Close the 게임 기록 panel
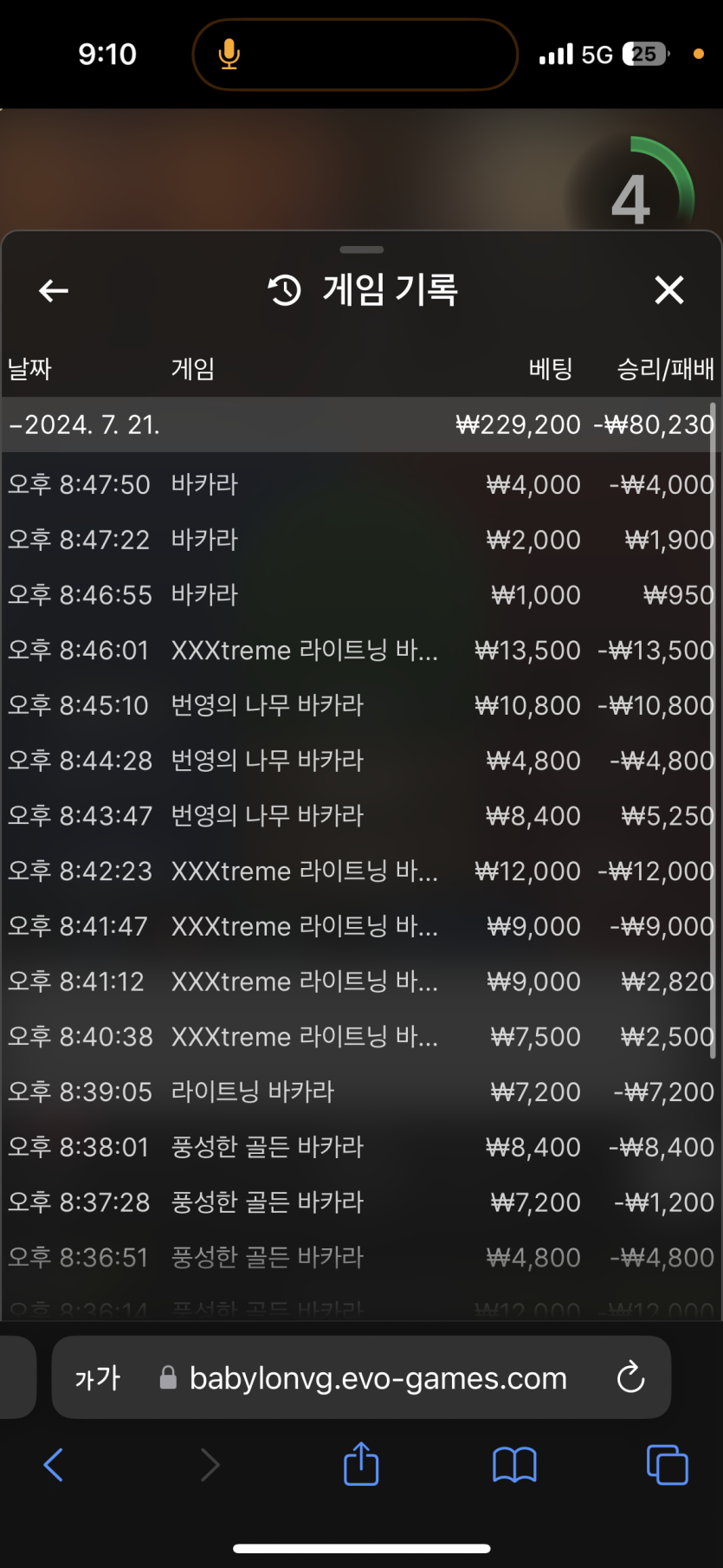 click(668, 290)
